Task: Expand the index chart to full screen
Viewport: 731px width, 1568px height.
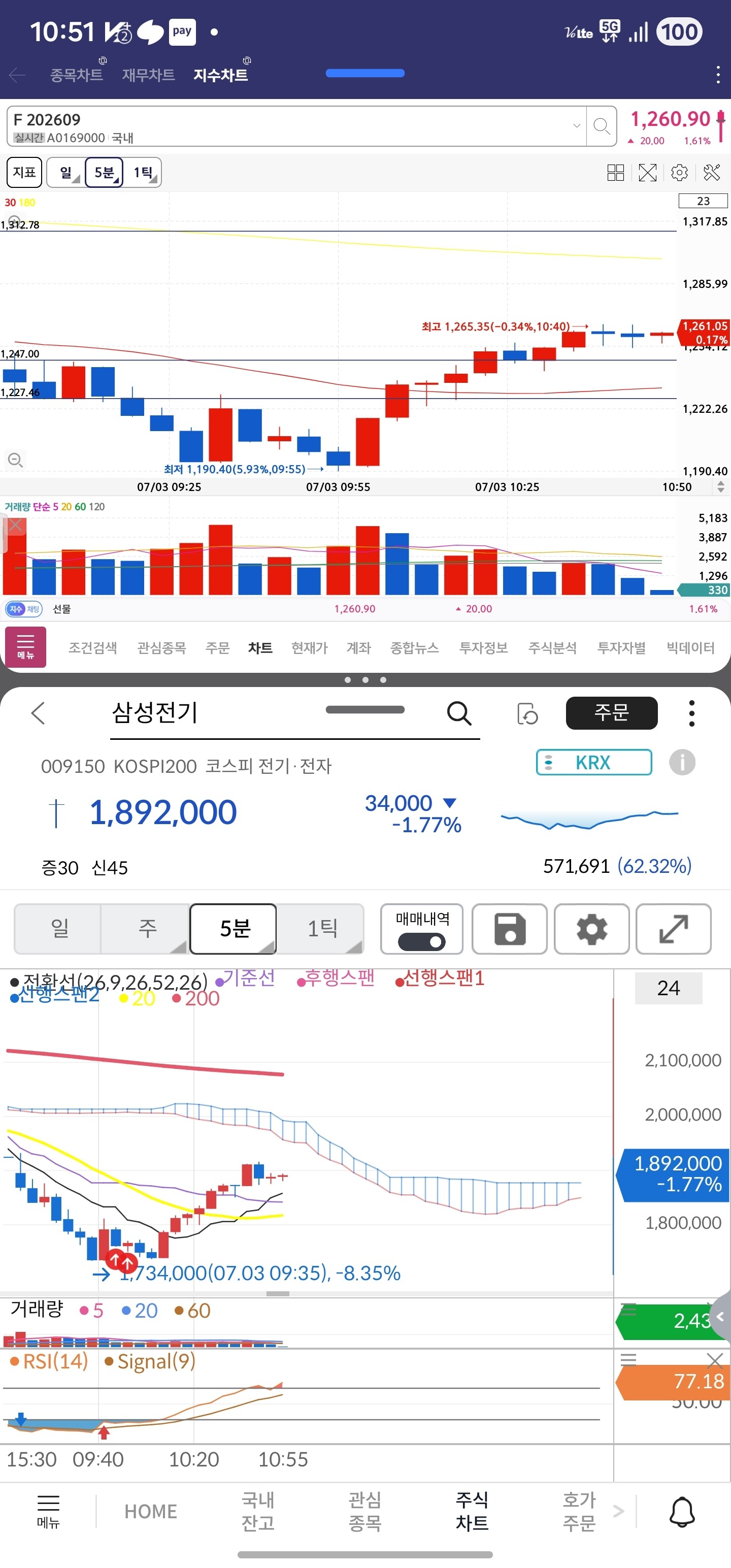Action: point(648,173)
